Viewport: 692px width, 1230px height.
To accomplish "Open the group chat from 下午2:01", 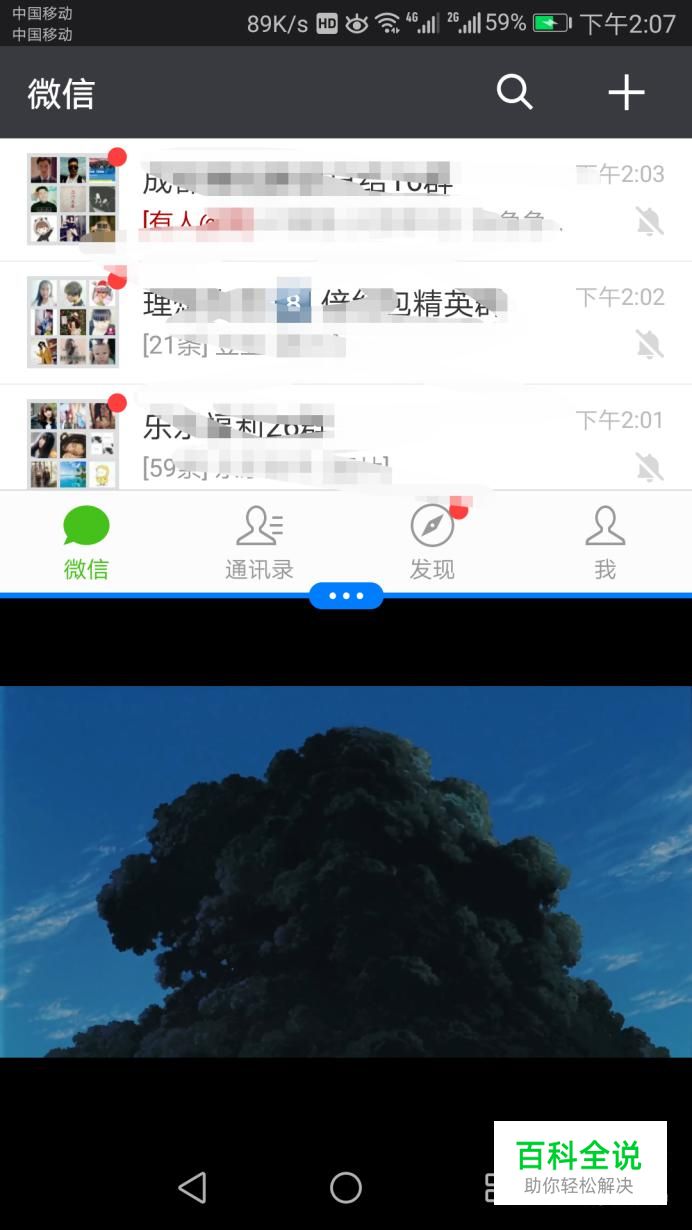I will [x=346, y=438].
